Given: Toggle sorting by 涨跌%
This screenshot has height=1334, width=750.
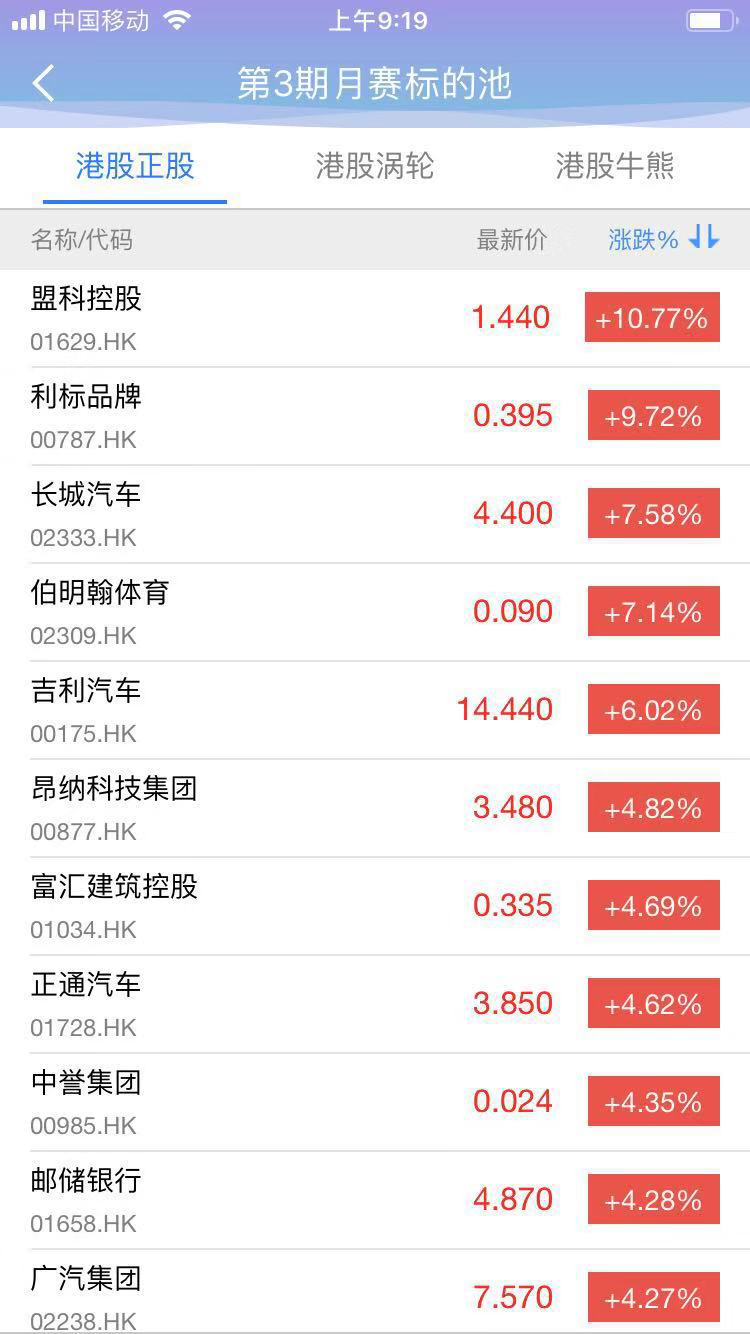Looking at the screenshot, I should [664, 239].
